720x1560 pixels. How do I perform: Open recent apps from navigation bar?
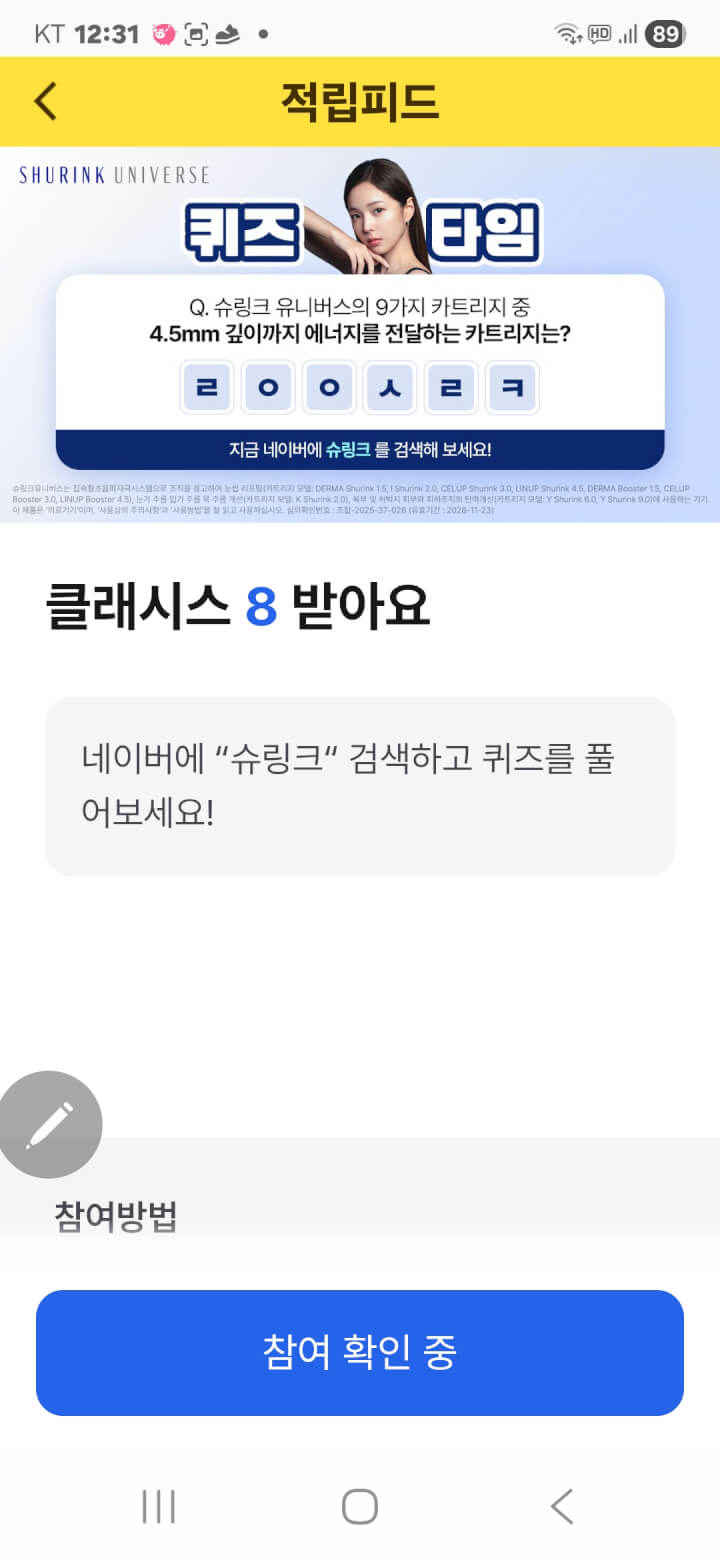159,1506
